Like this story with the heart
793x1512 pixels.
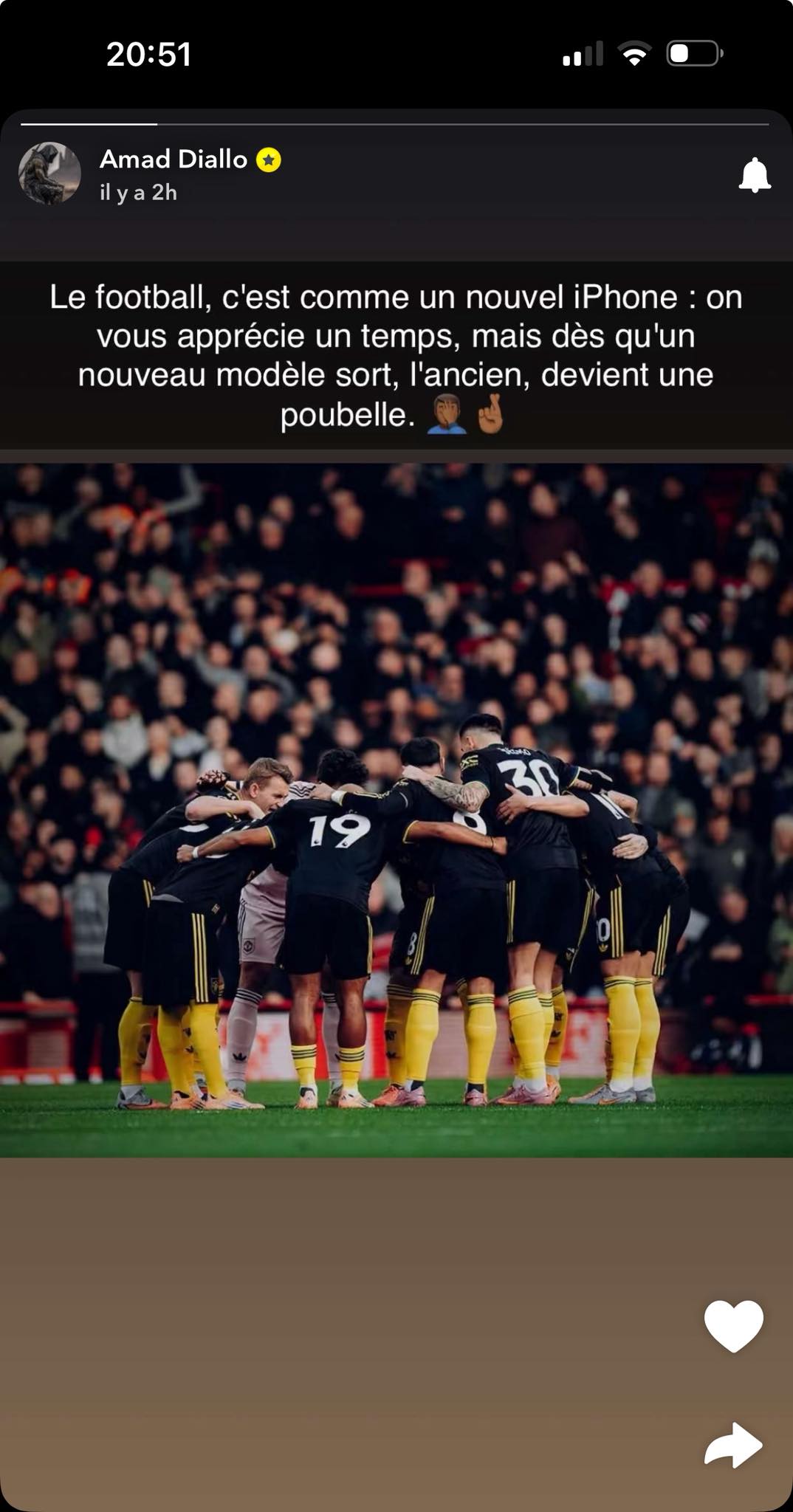coord(733,1325)
